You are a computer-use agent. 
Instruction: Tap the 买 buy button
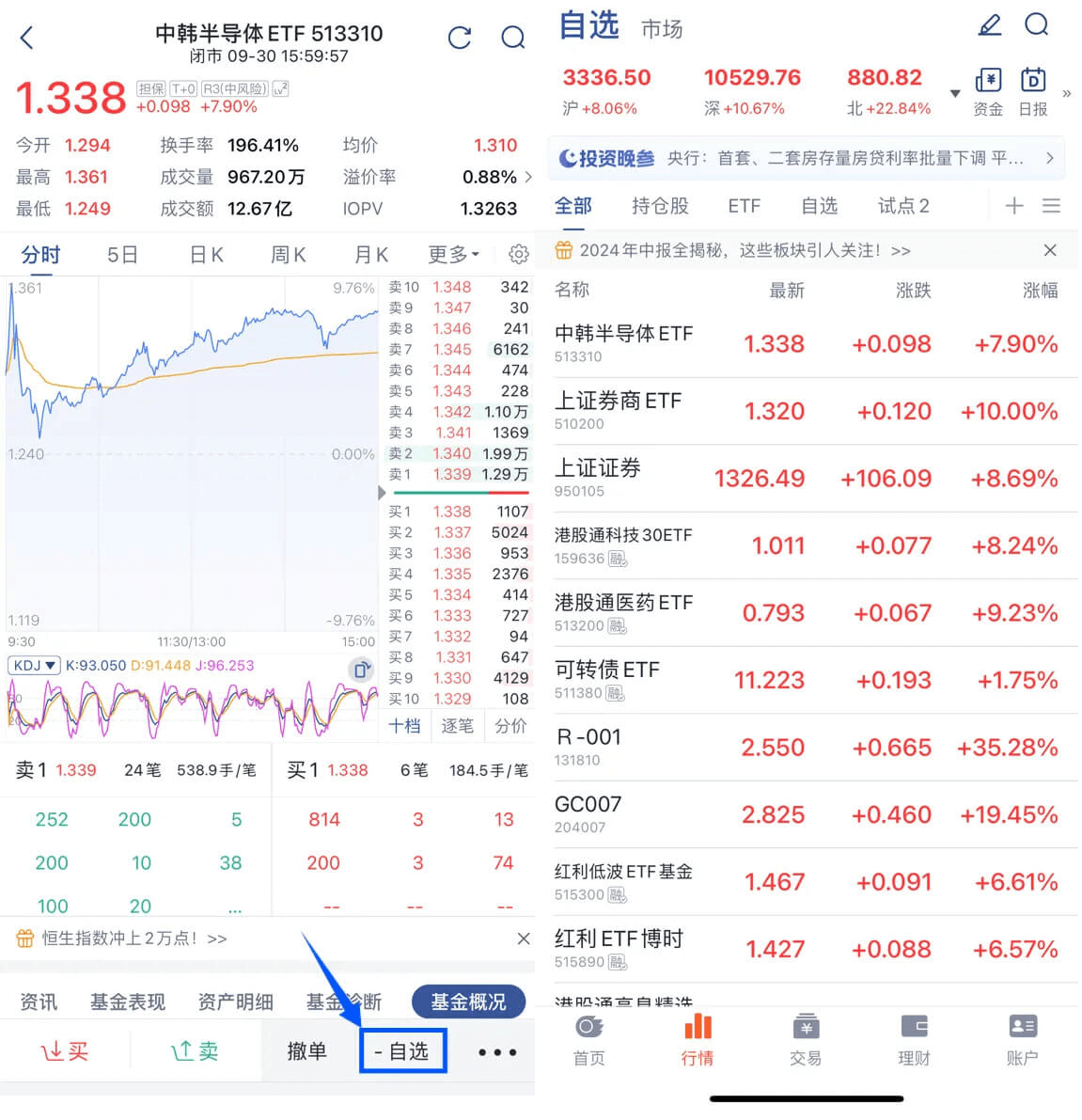[x=65, y=1051]
